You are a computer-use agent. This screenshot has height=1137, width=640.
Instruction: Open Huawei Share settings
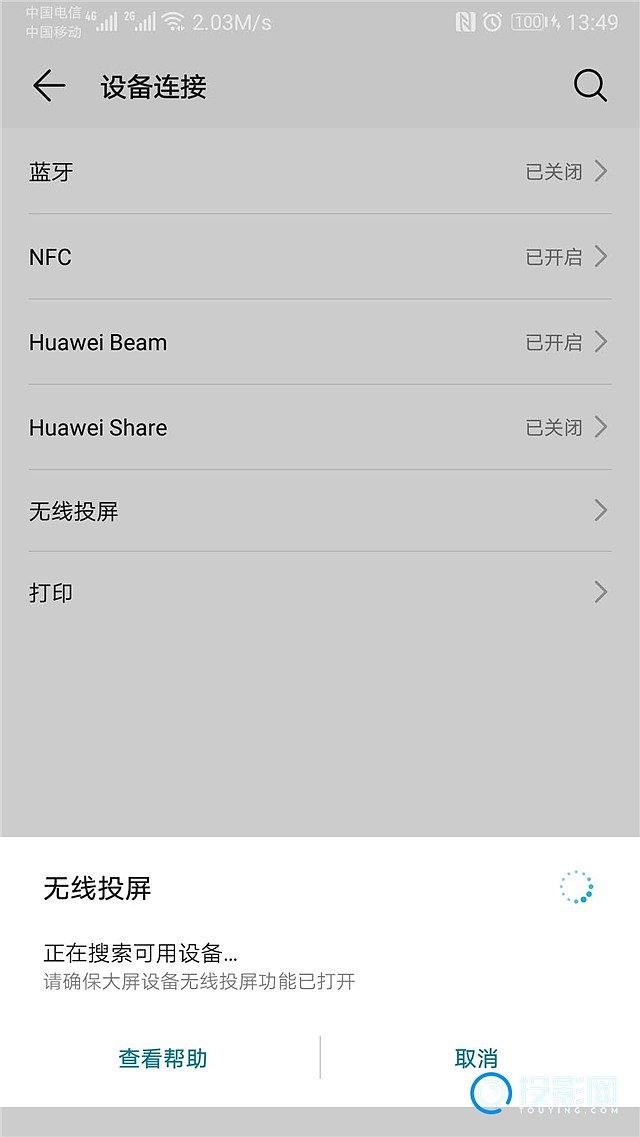pos(320,427)
